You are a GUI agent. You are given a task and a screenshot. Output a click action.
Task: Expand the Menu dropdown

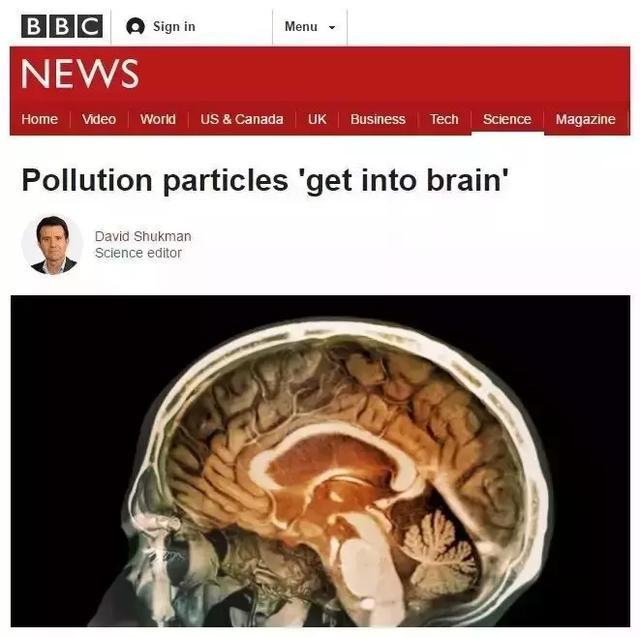309,27
